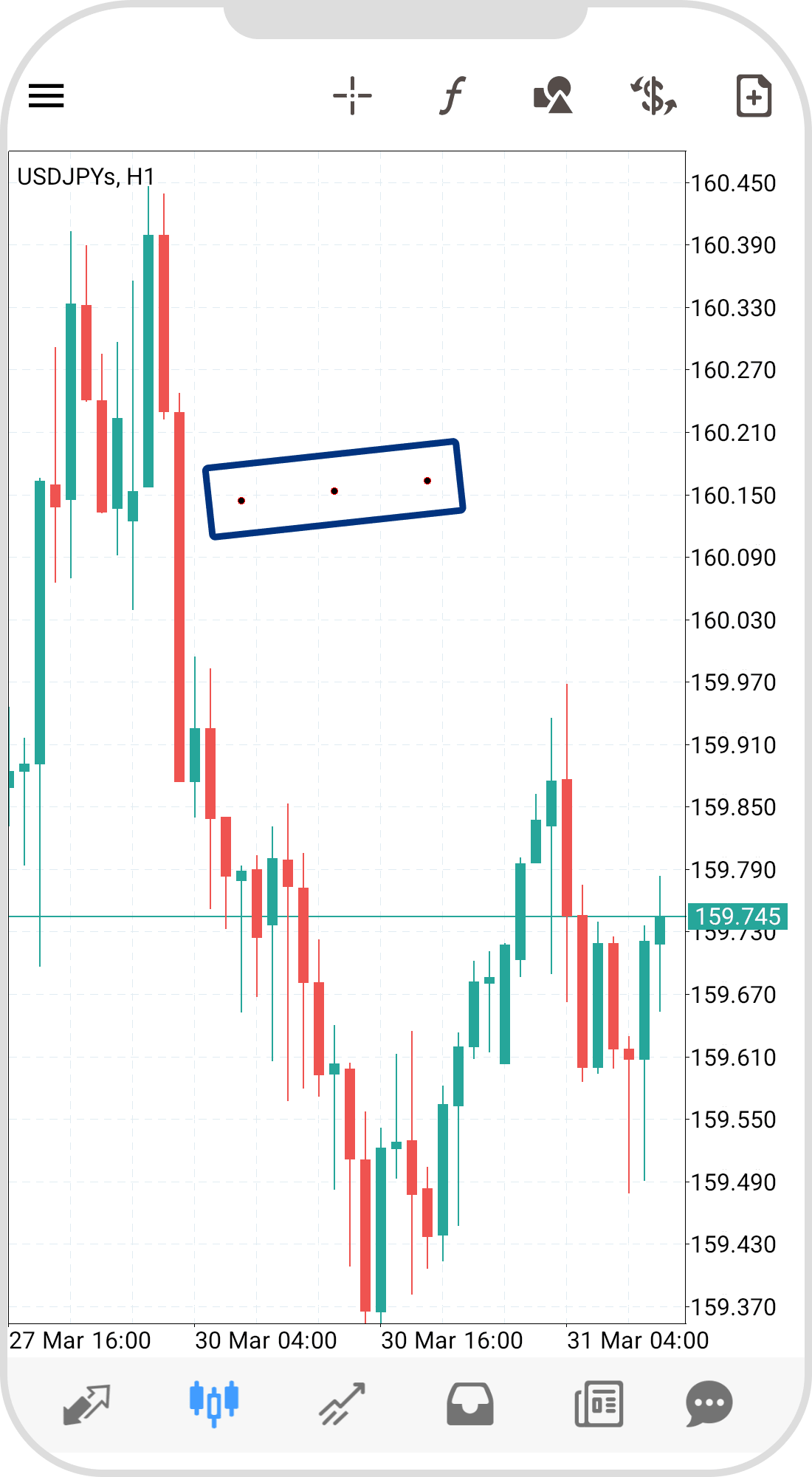The width and height of the screenshot is (812, 1477).
Task: Open the indicators function icon
Action: (x=453, y=96)
